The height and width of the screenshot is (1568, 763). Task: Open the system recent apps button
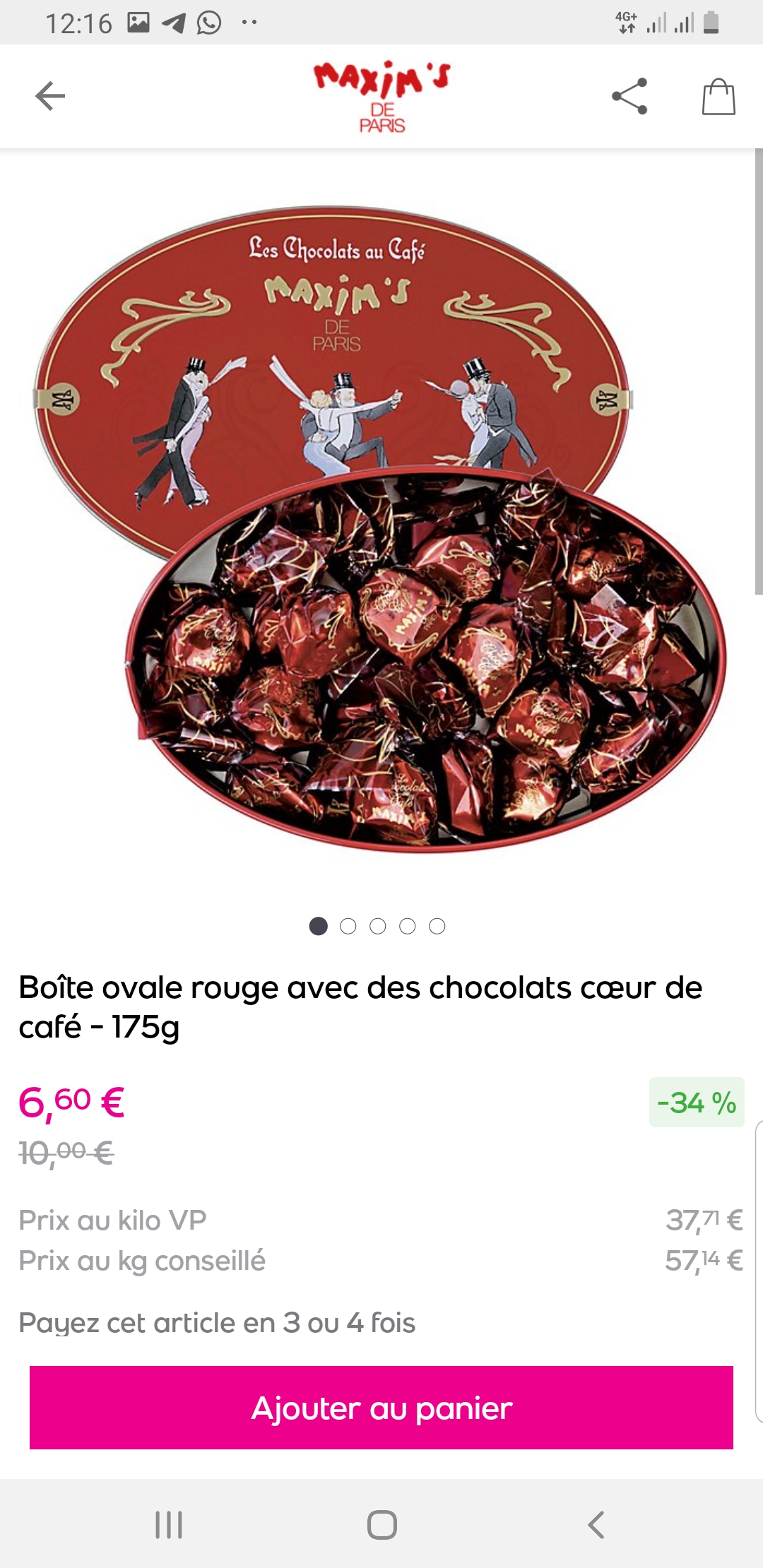point(169,1524)
